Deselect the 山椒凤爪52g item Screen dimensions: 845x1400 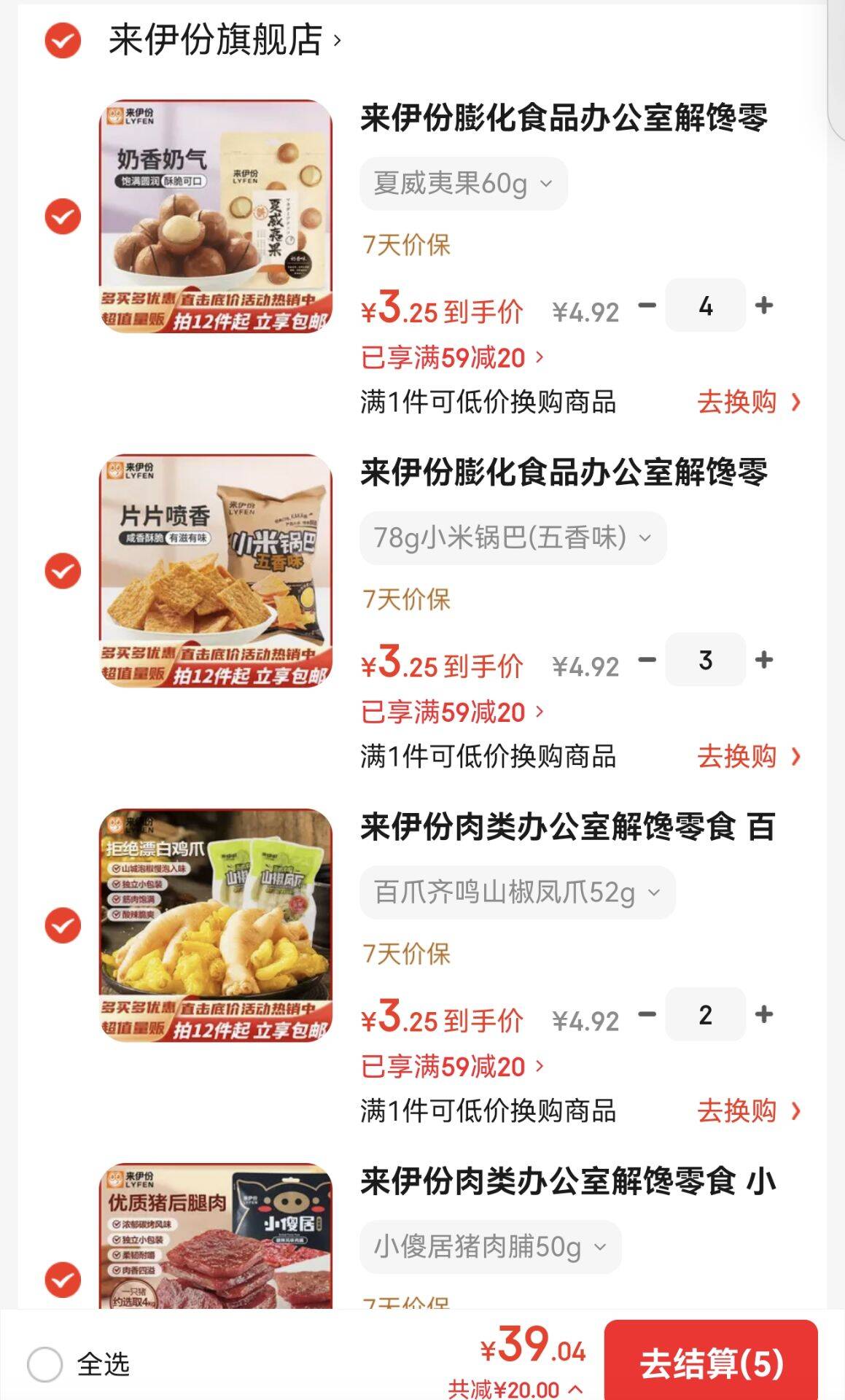pos(63,925)
